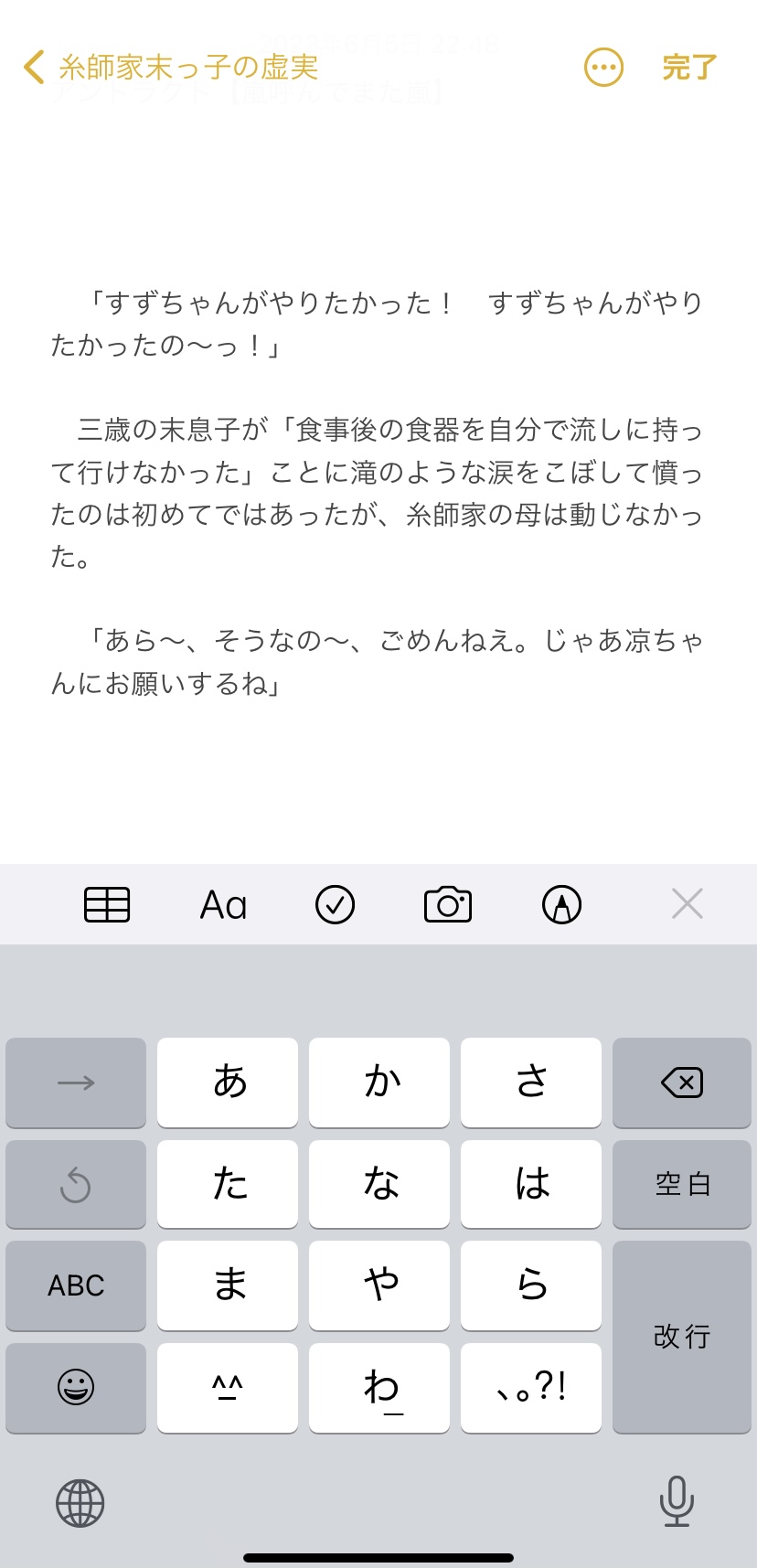The image size is (757, 1568).
Task: Tap the backspace key
Action: (x=682, y=1083)
